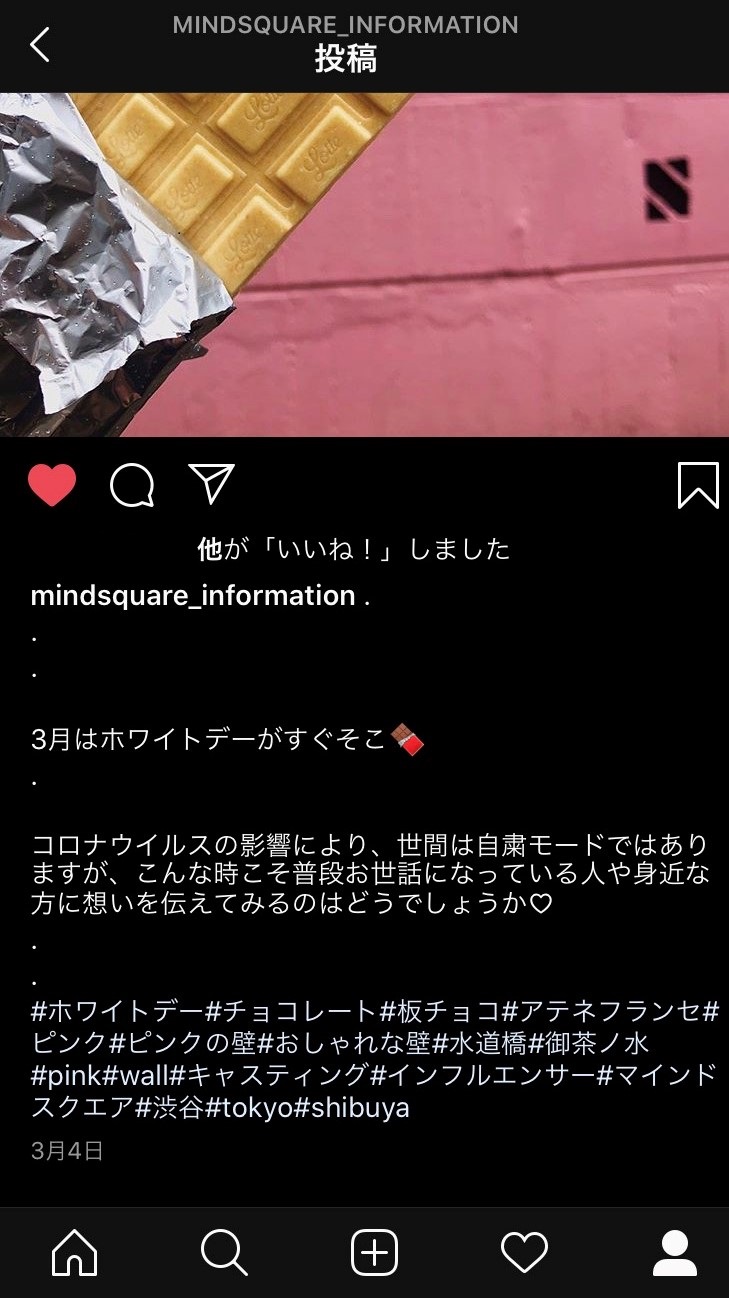Image resolution: width=729 pixels, height=1298 pixels.
Task: Open the mindsquare_information profile from the caption
Action: (x=193, y=596)
